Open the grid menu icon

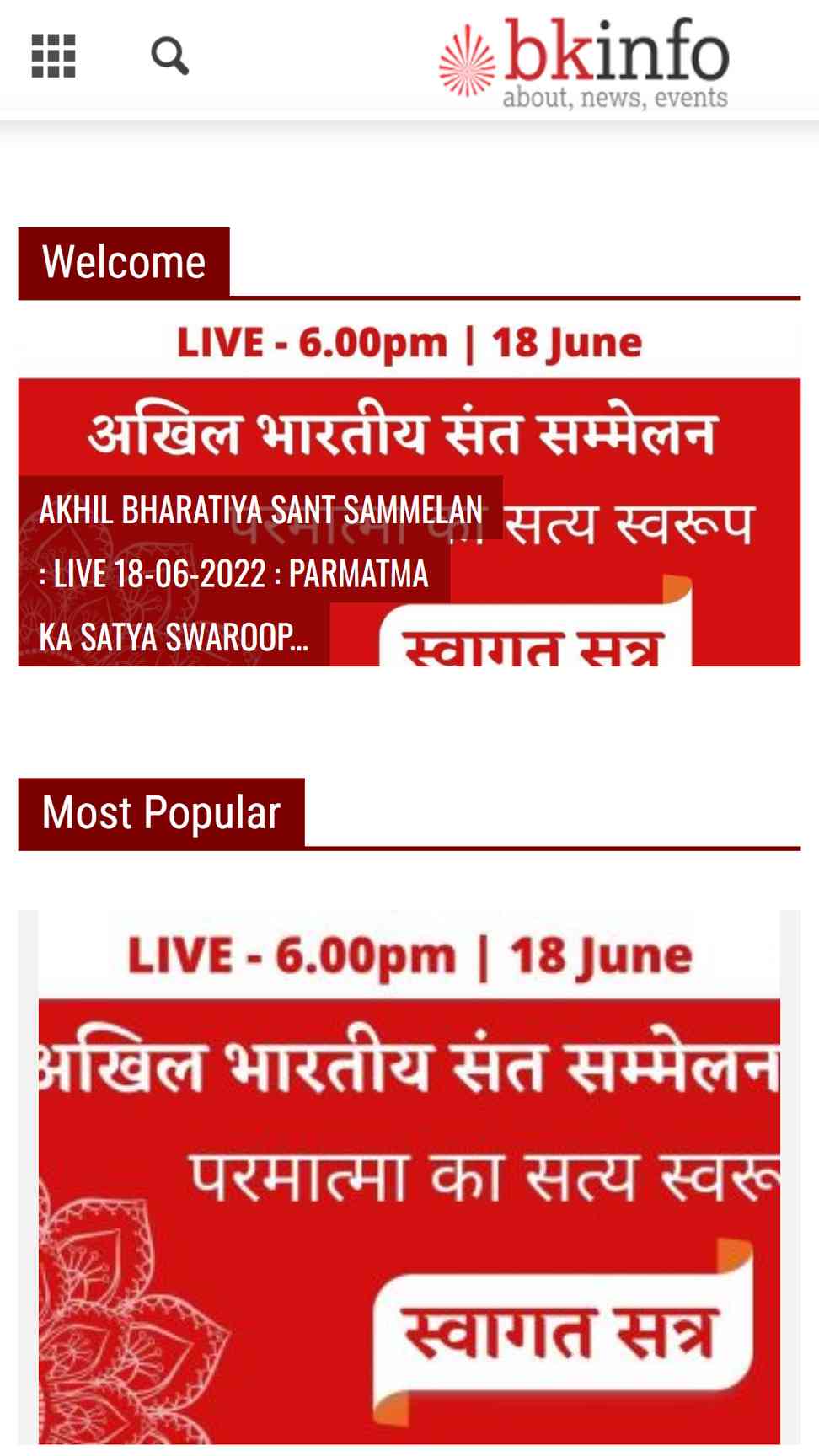coord(53,56)
